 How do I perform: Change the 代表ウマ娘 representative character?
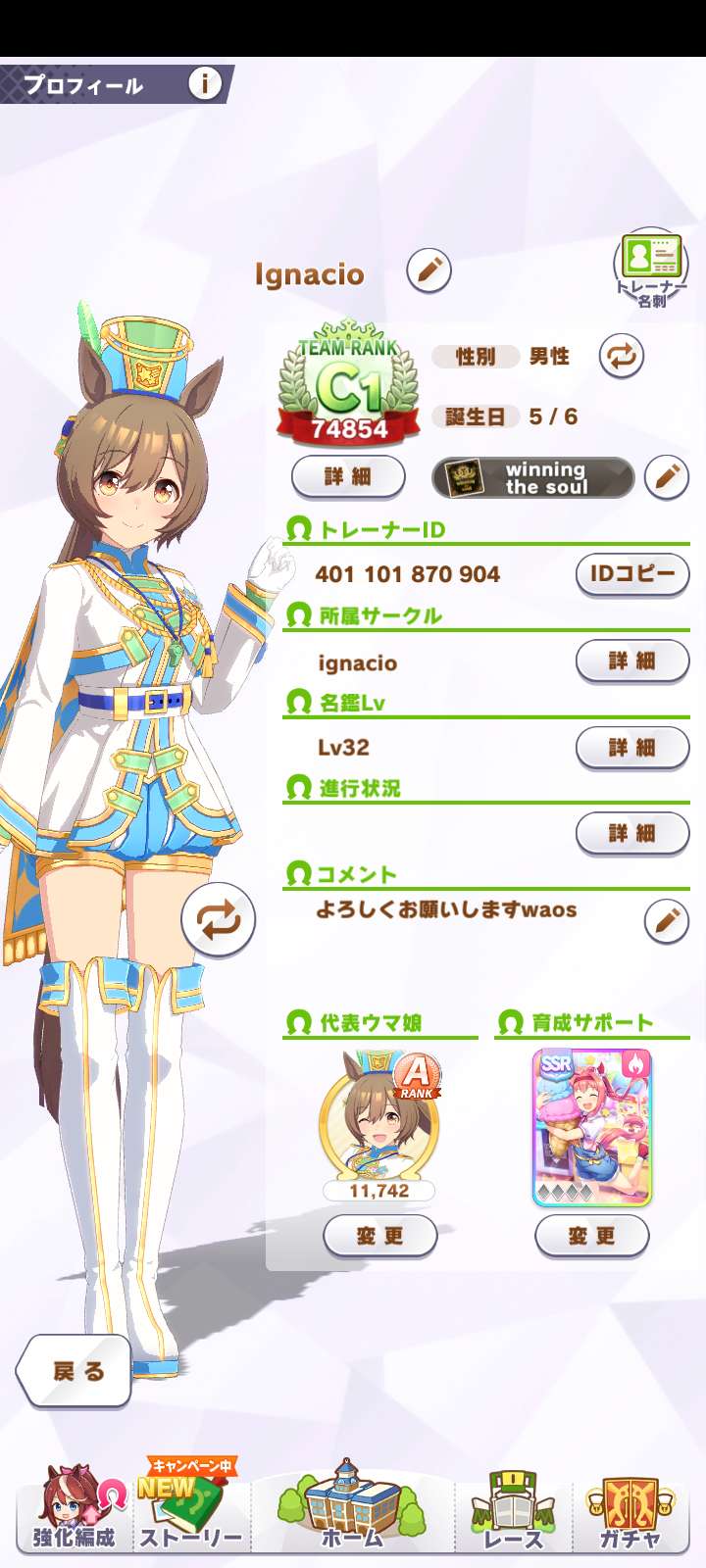pyautogui.click(x=379, y=1236)
